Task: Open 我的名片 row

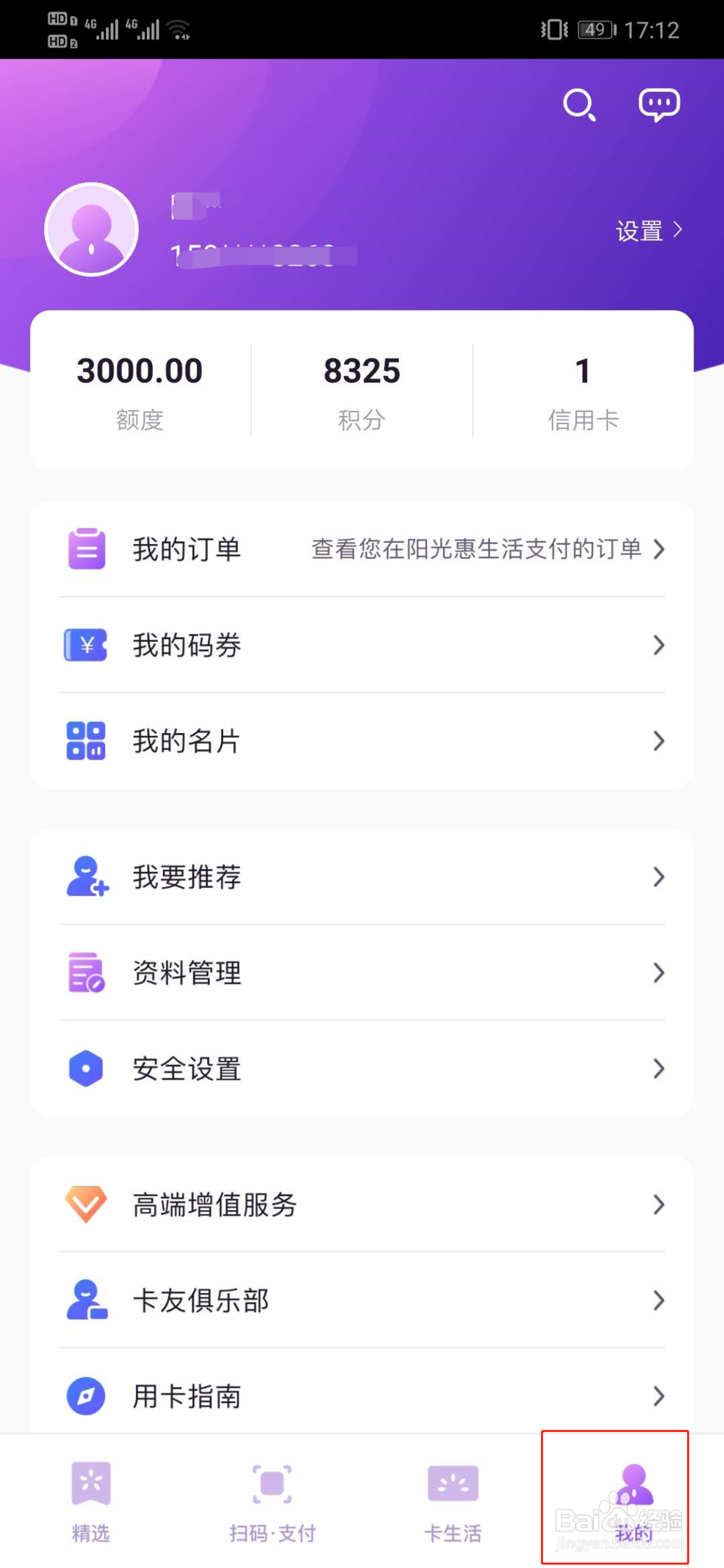Action: click(362, 741)
